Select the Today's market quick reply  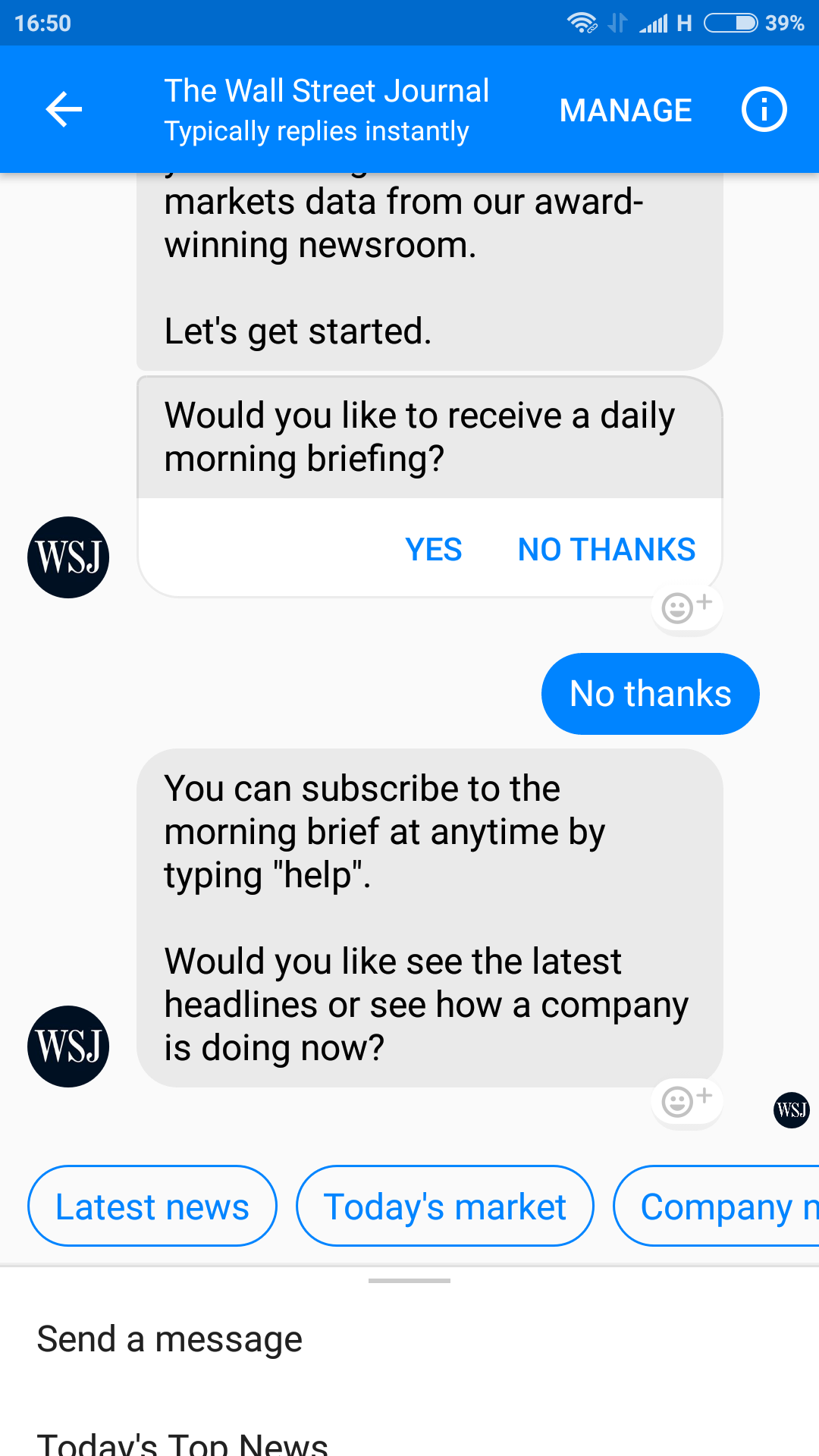click(445, 1206)
